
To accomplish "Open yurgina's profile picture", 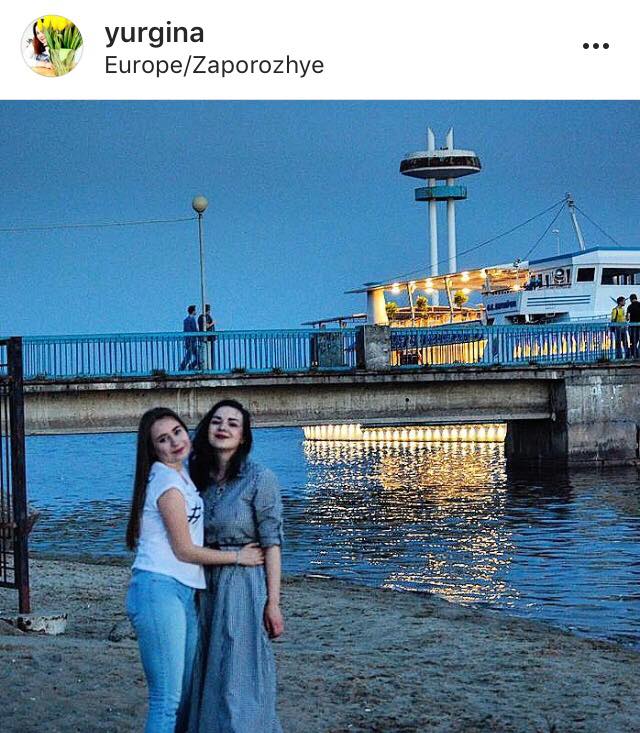I will point(52,46).
